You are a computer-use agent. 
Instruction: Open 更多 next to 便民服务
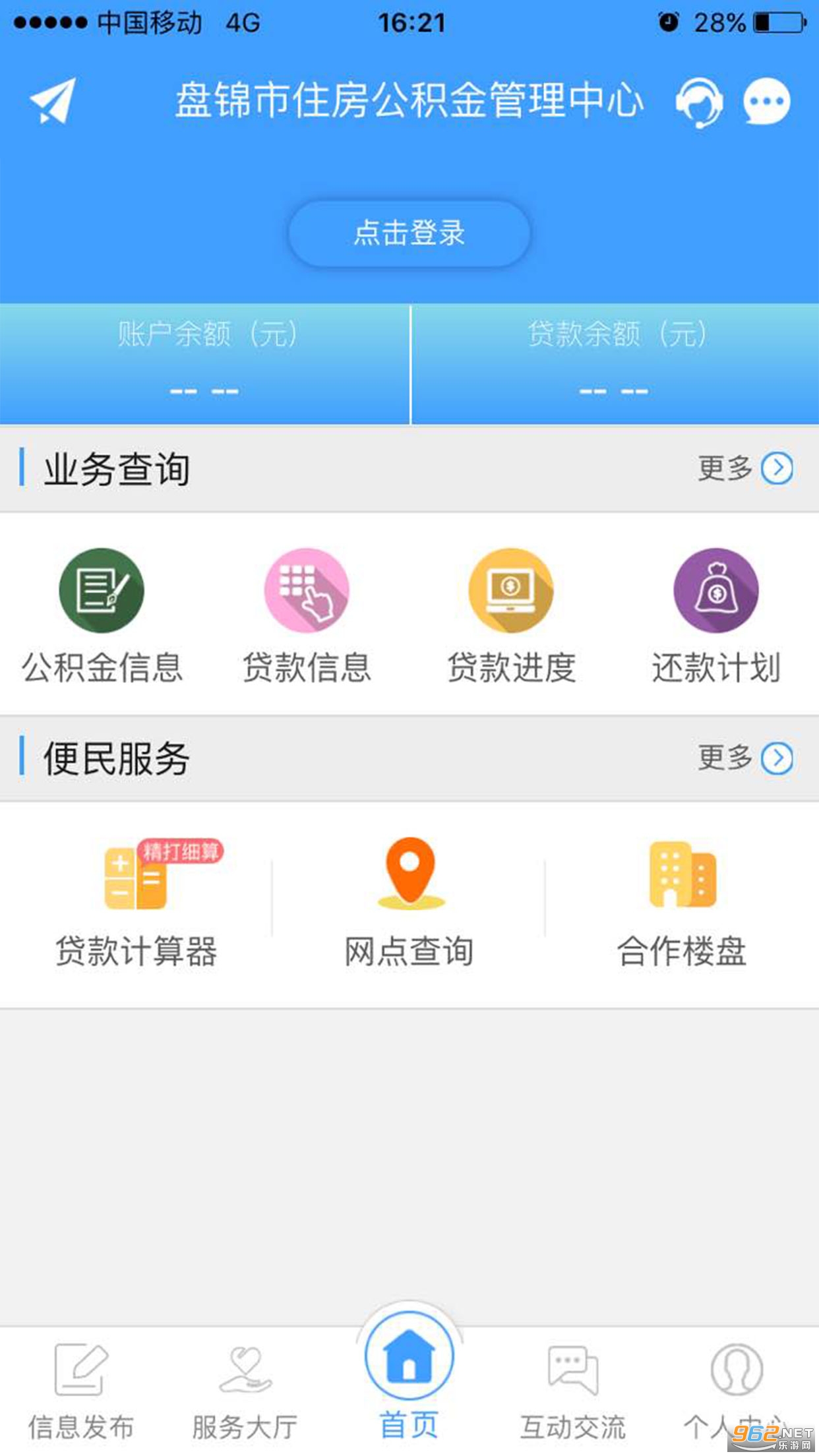(745, 758)
